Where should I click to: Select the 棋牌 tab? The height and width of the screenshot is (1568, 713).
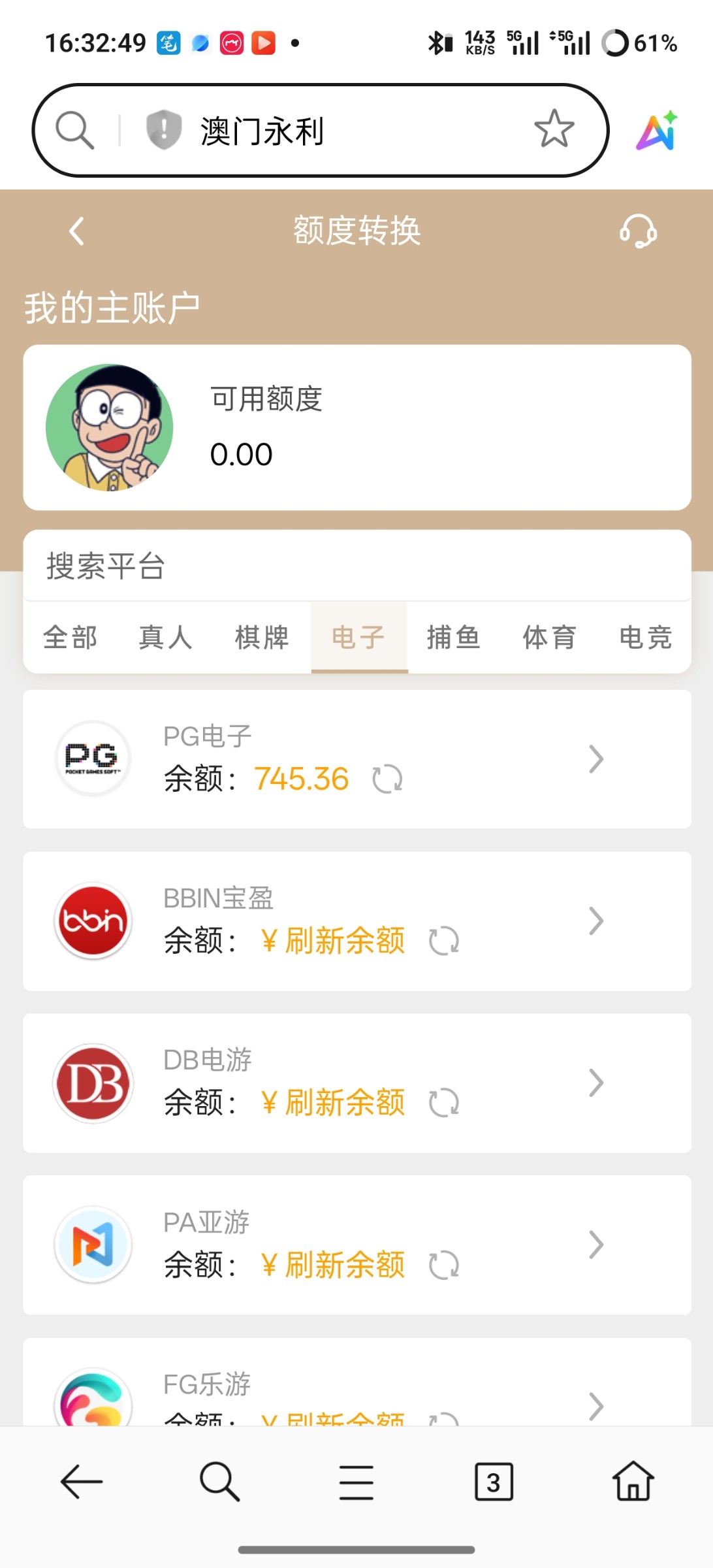(x=262, y=638)
